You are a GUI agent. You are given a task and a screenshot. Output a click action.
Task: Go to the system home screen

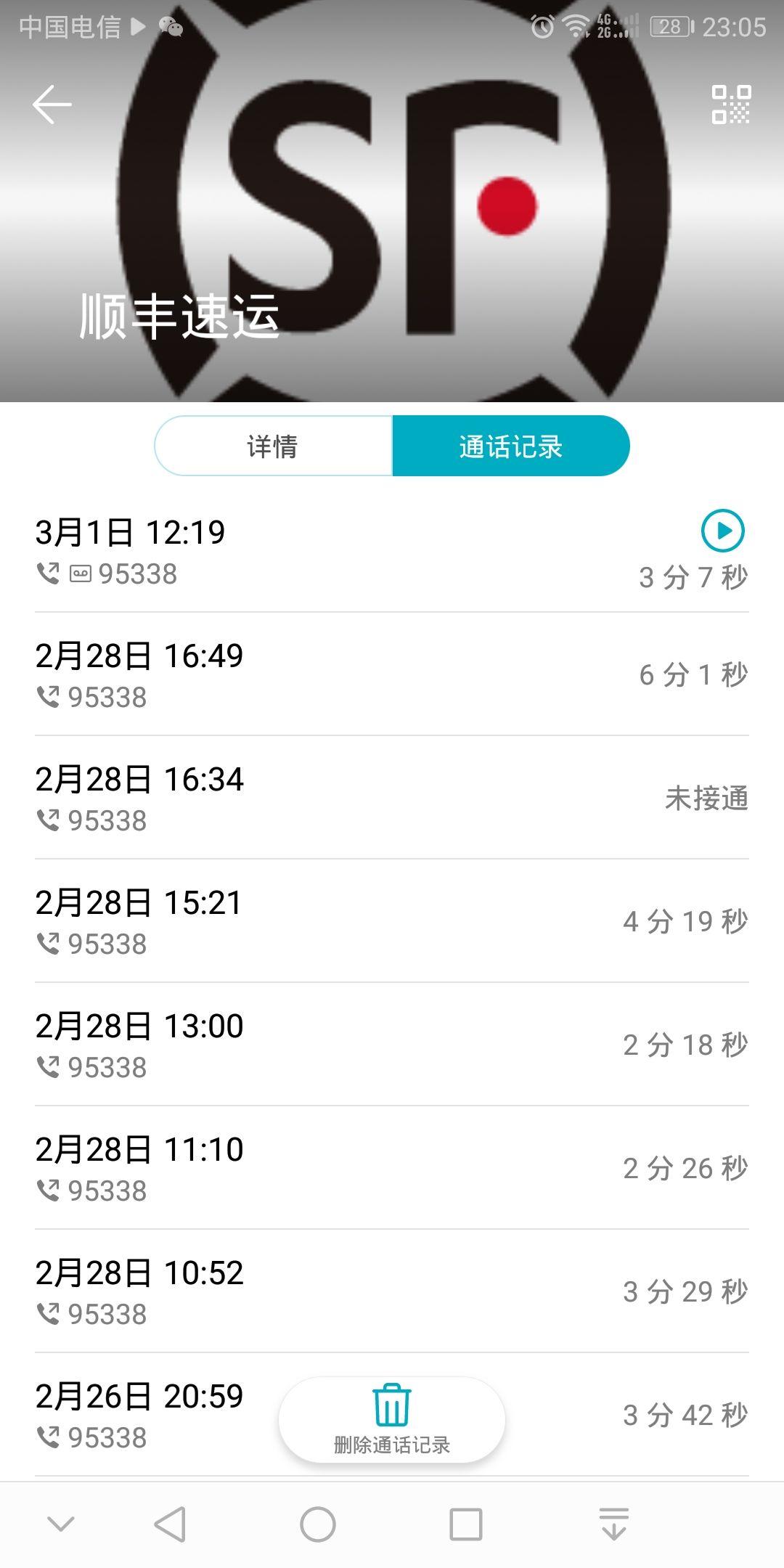pyautogui.click(x=318, y=1524)
